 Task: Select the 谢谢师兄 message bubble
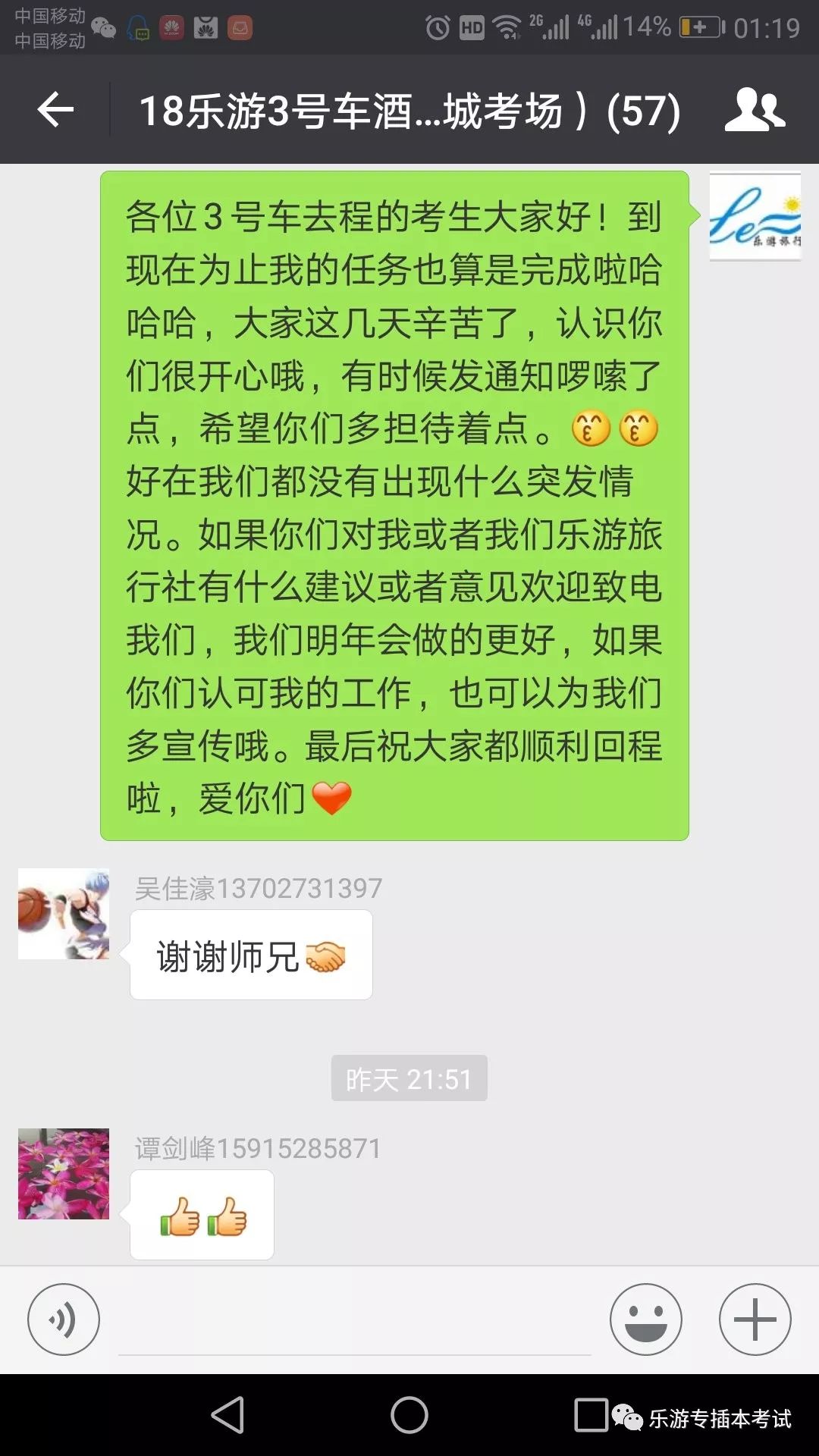[x=253, y=954]
